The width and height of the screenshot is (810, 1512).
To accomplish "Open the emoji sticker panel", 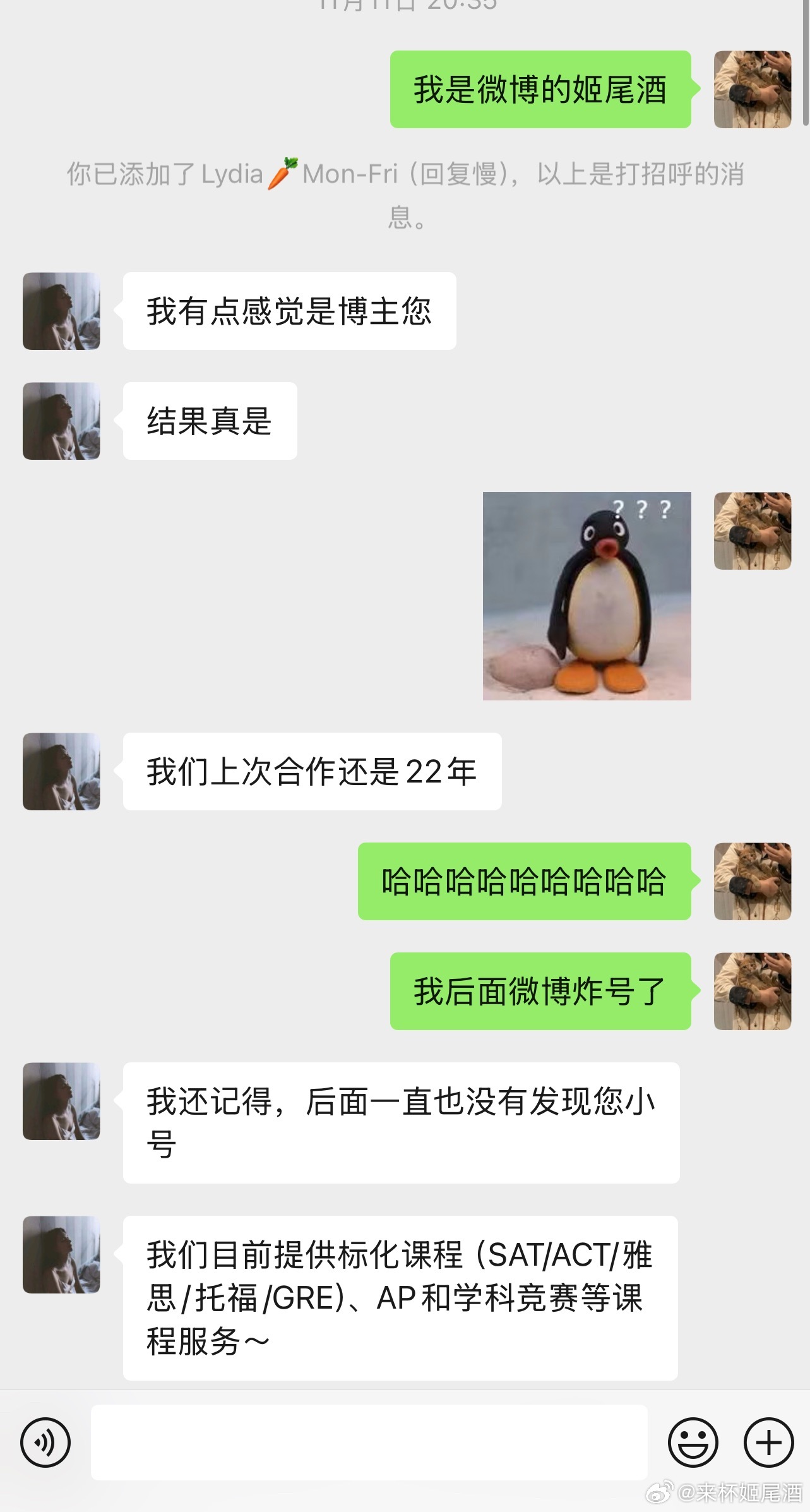I will [x=693, y=1442].
